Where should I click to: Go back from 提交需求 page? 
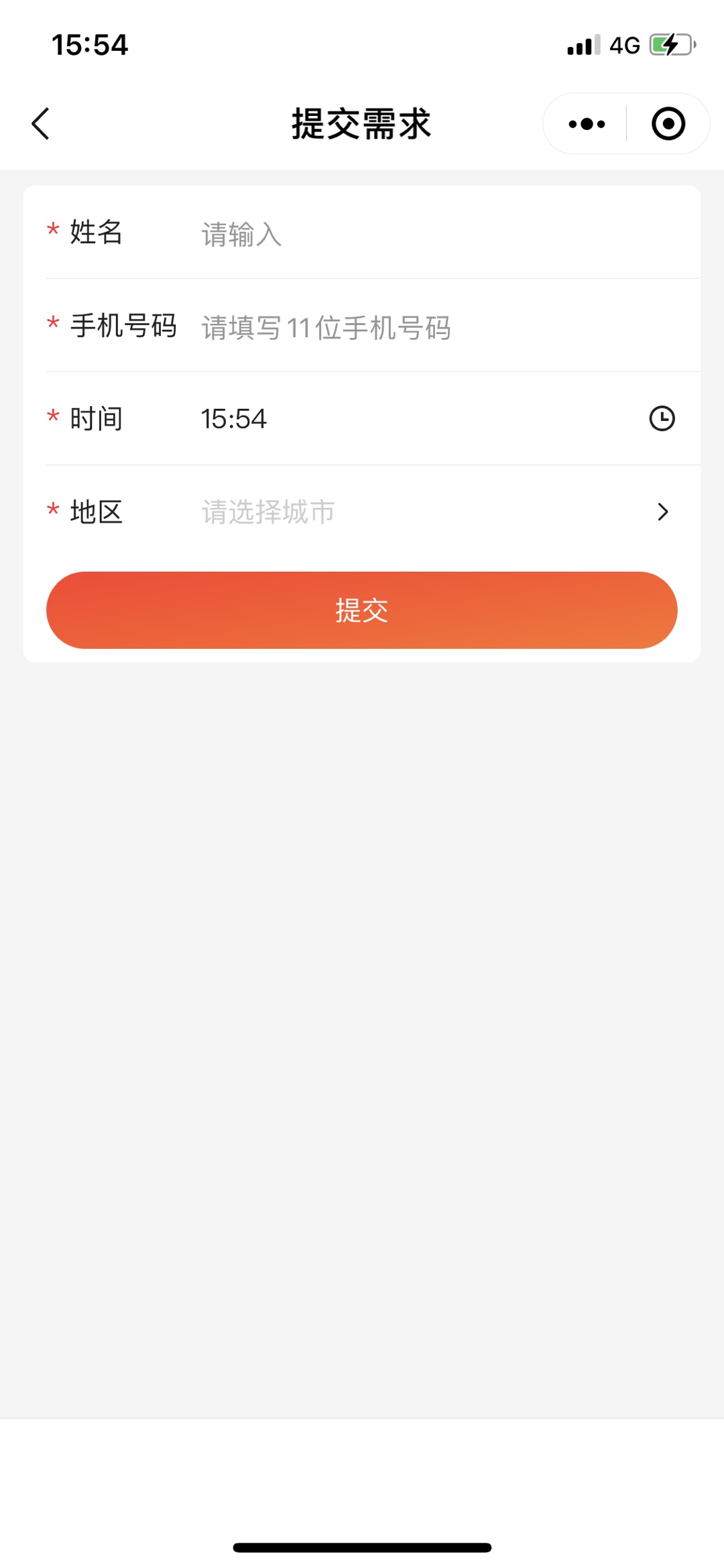point(41,124)
